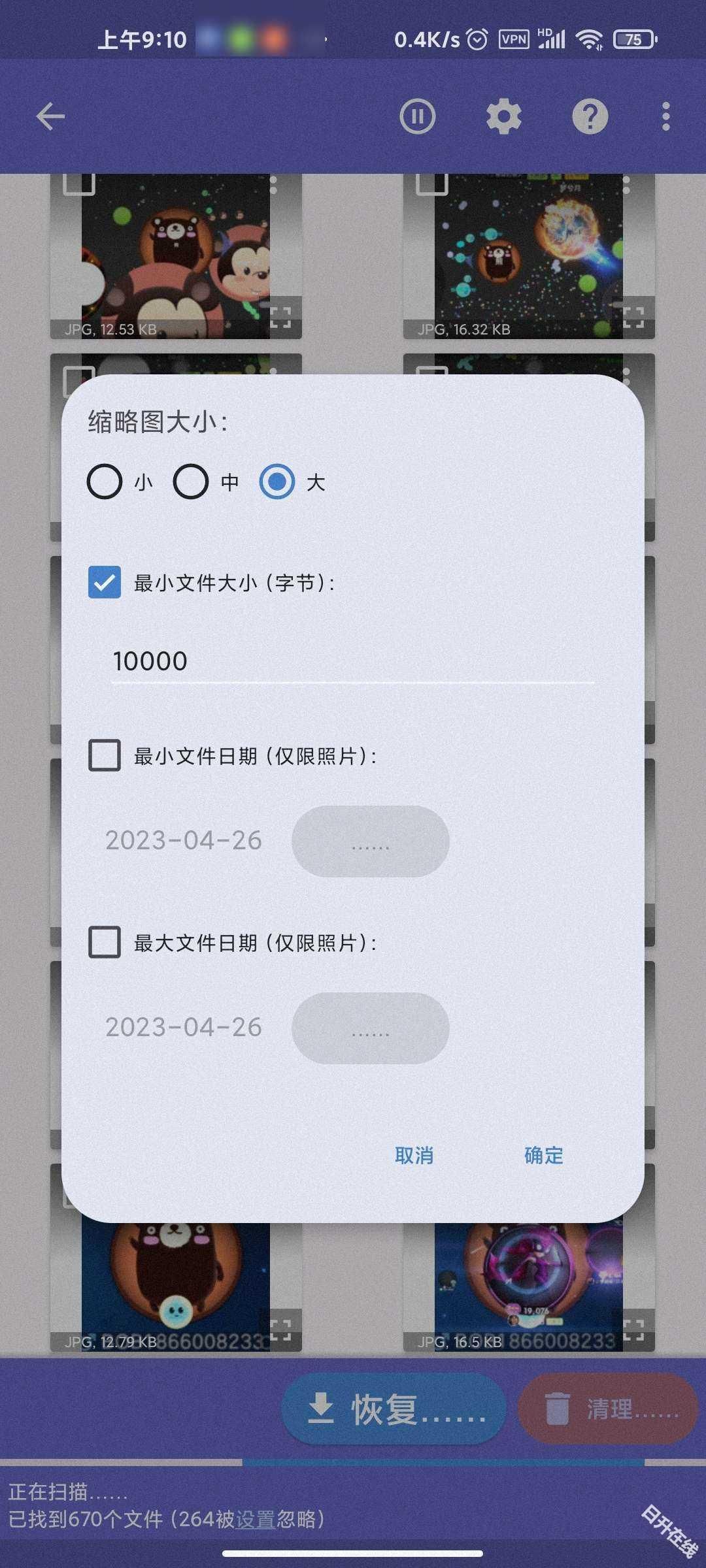
Task: Pause the ongoing scan
Action: tap(418, 116)
